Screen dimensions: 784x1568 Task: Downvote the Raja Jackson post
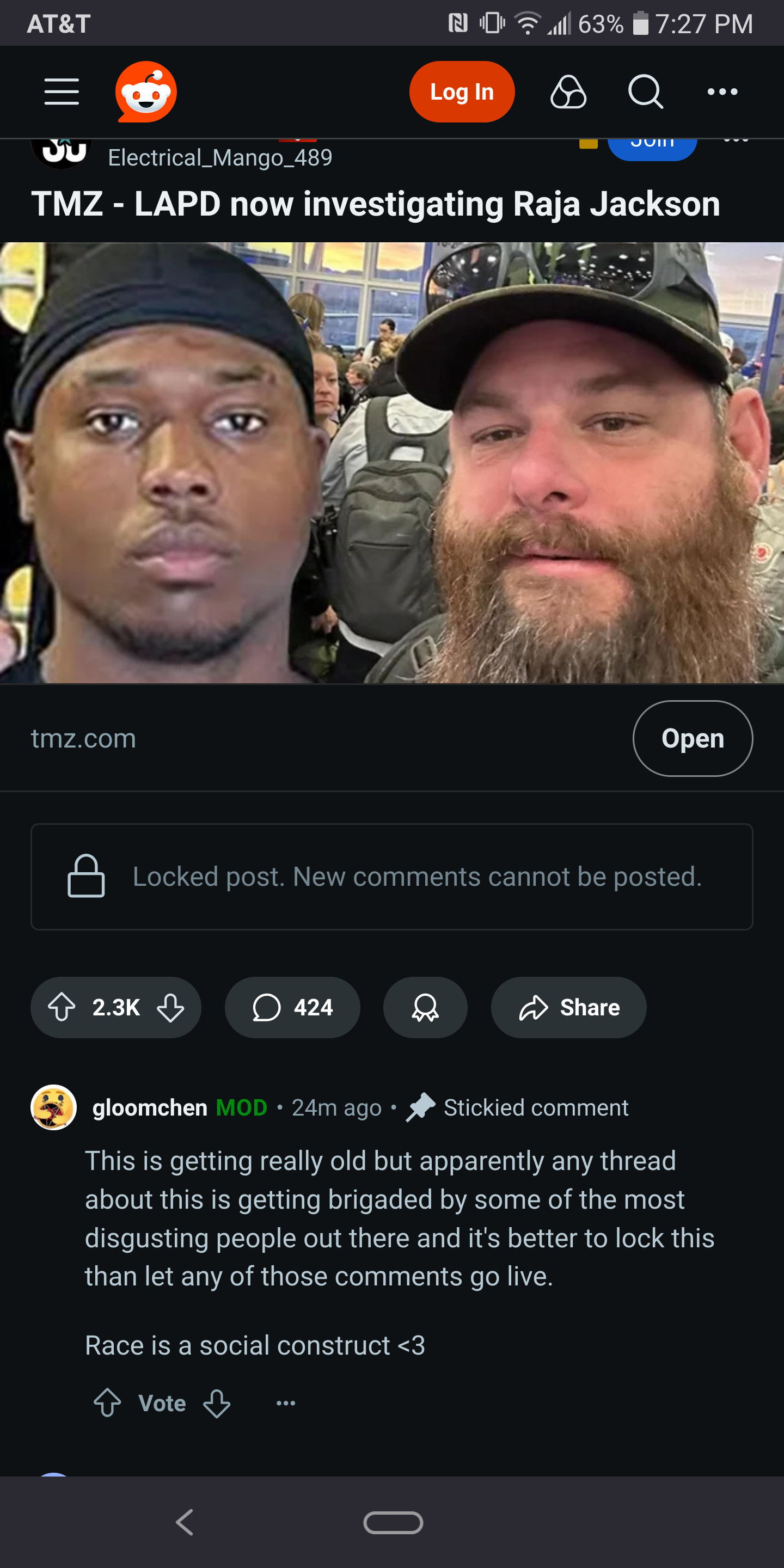[x=170, y=1007]
